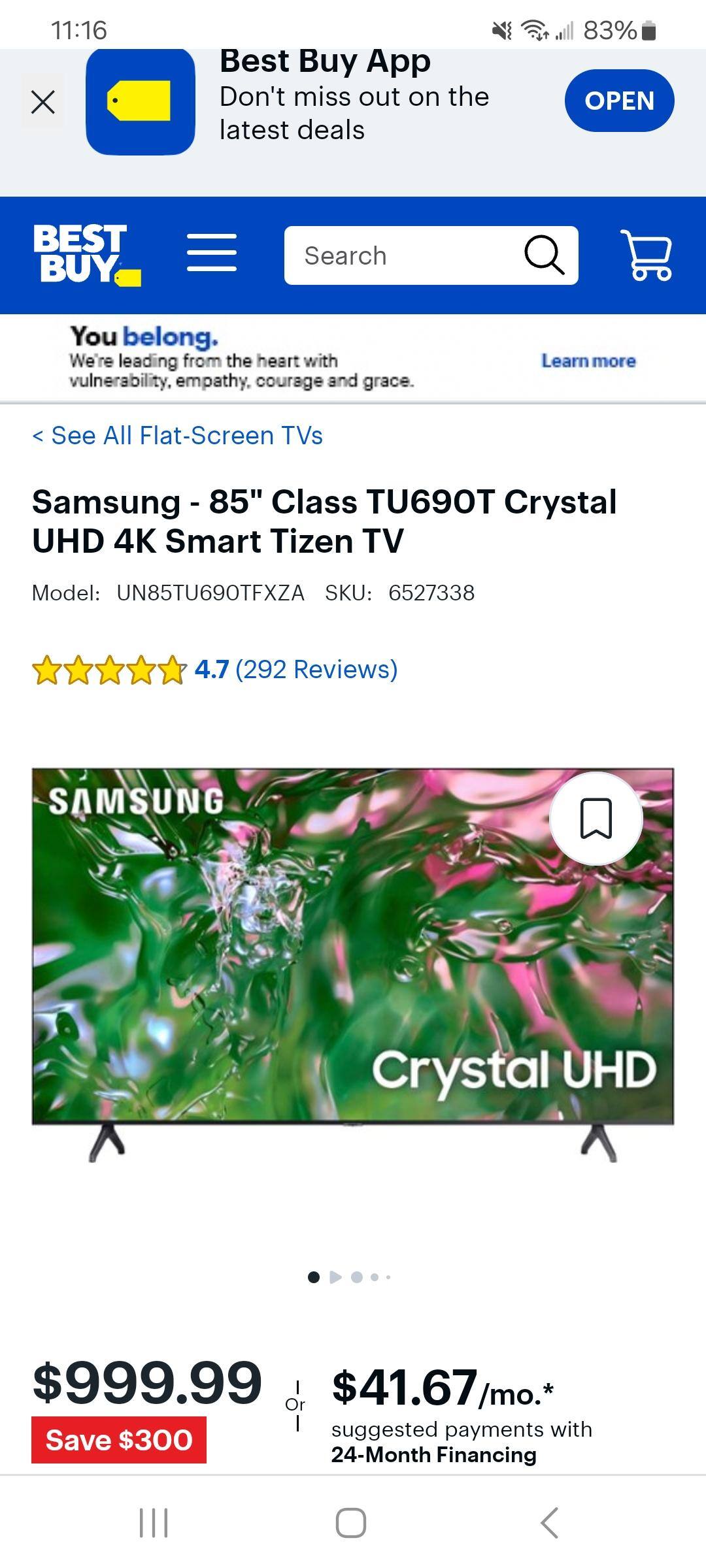706x1568 pixels.
Task: Go to Best Buy home via logo
Action: (86, 255)
